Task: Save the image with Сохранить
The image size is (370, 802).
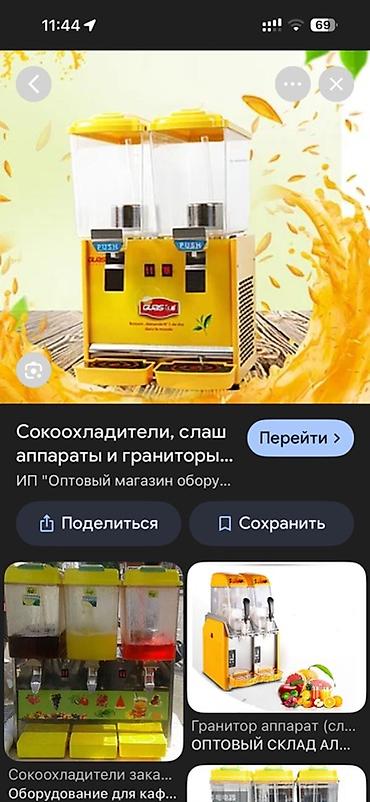Action: tap(271, 523)
